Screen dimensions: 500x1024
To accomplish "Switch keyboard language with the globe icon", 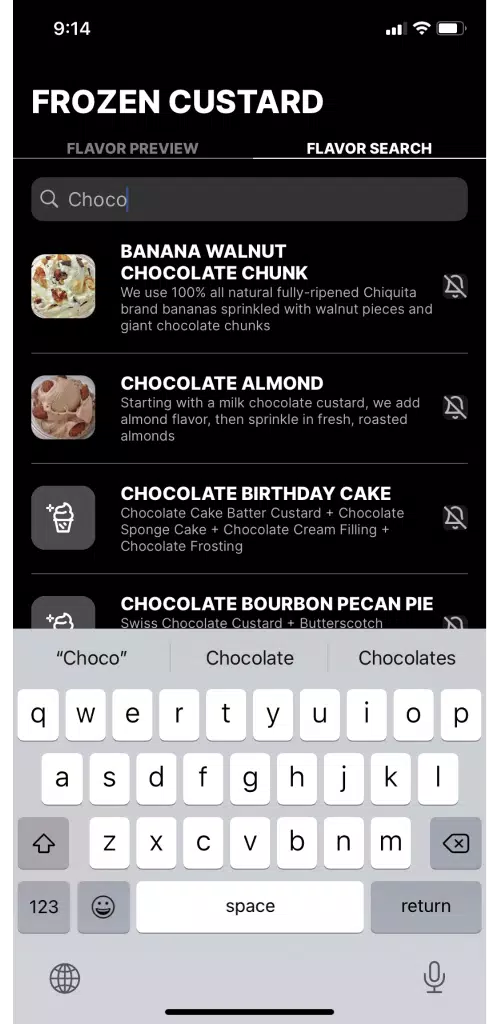I will click(65, 978).
